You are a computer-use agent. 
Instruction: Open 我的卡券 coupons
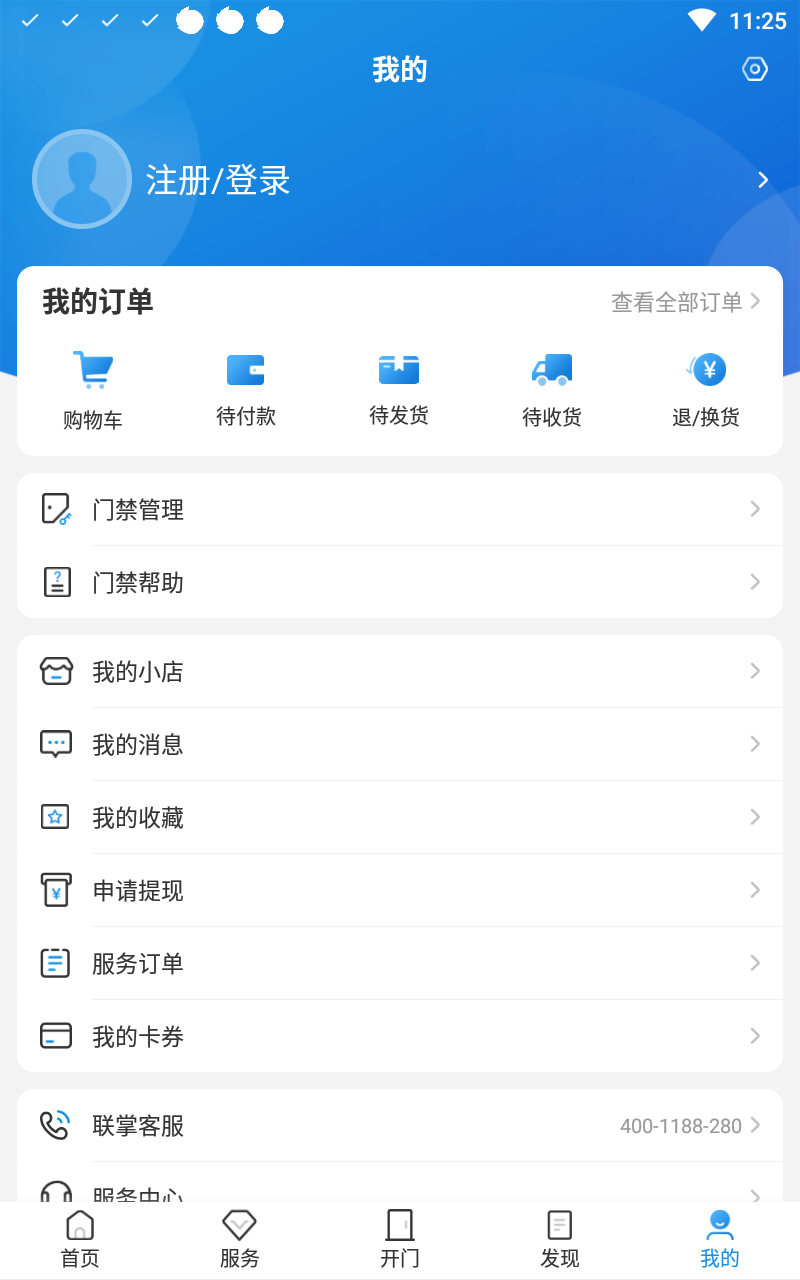(x=400, y=1036)
